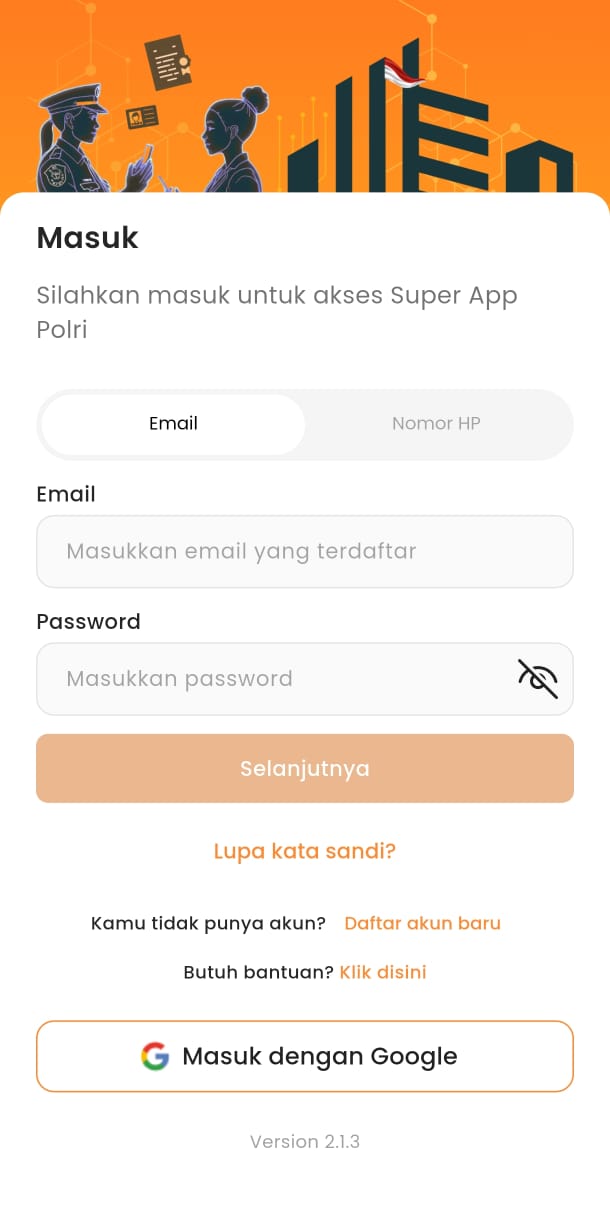
Task: Select the Email login tab
Action: click(173, 424)
